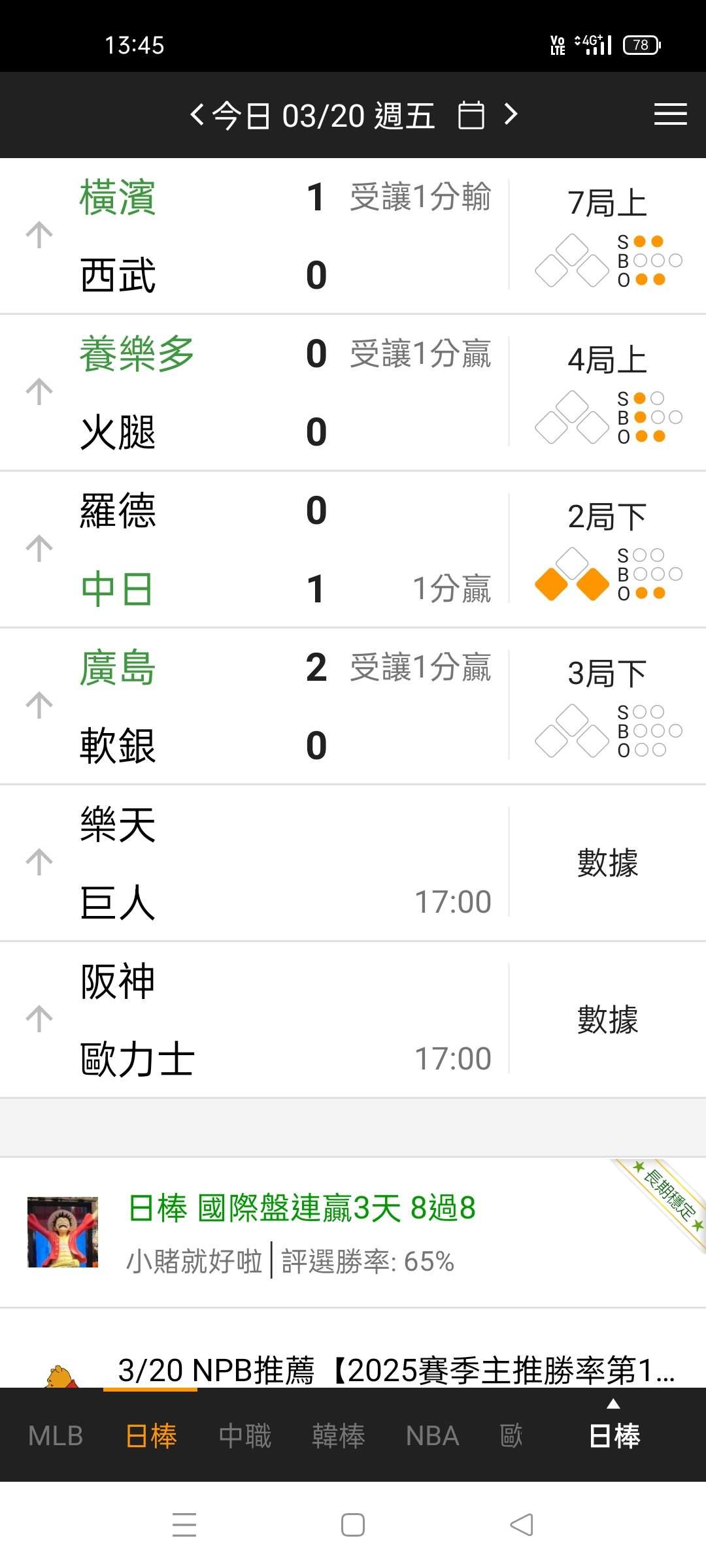Go to the next day
The image size is (706, 1568).
tap(511, 115)
